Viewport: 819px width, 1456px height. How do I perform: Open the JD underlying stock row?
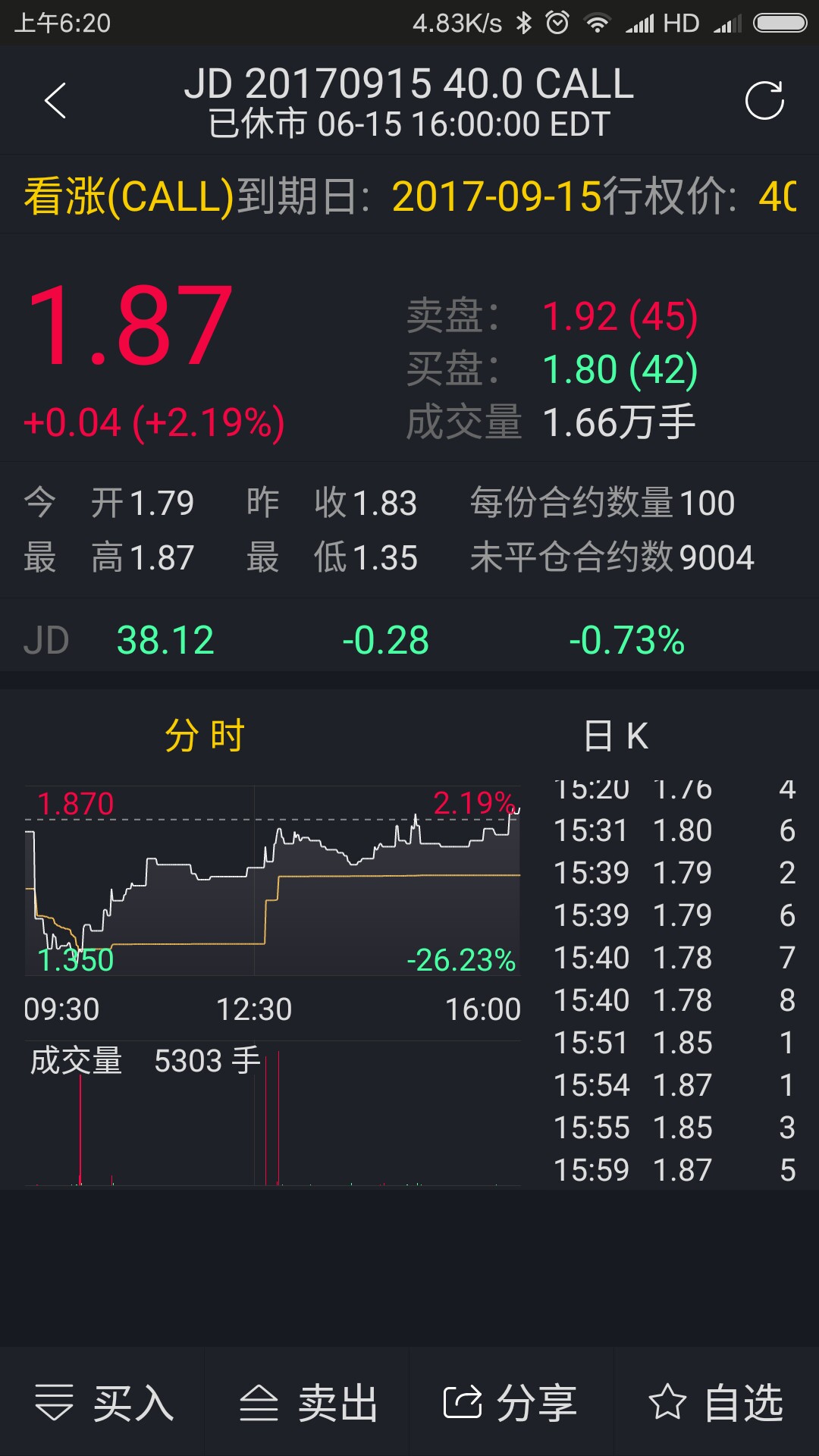409,639
